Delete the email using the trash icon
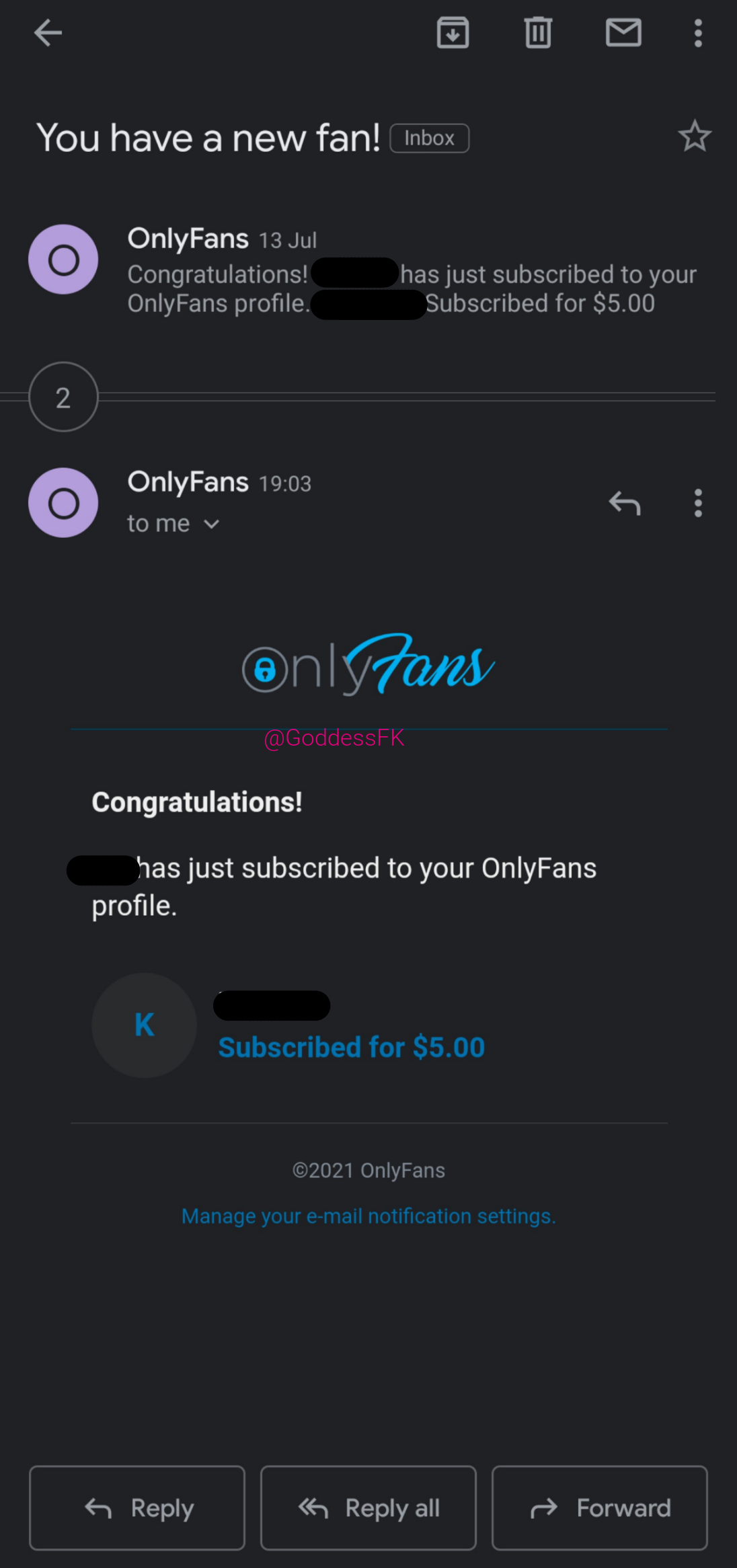The image size is (737, 1568). [537, 32]
